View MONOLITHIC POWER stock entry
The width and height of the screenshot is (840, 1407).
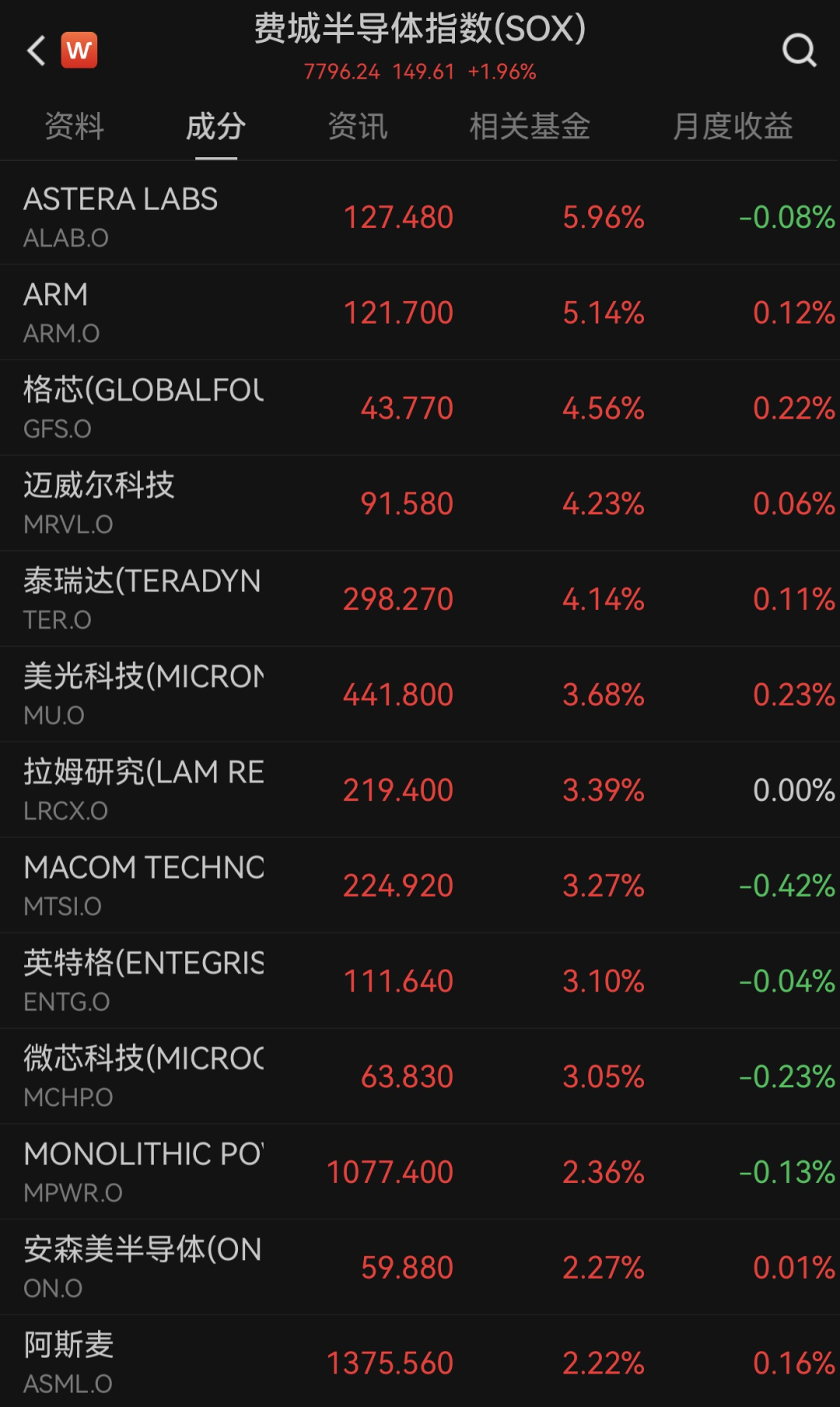(x=420, y=1171)
